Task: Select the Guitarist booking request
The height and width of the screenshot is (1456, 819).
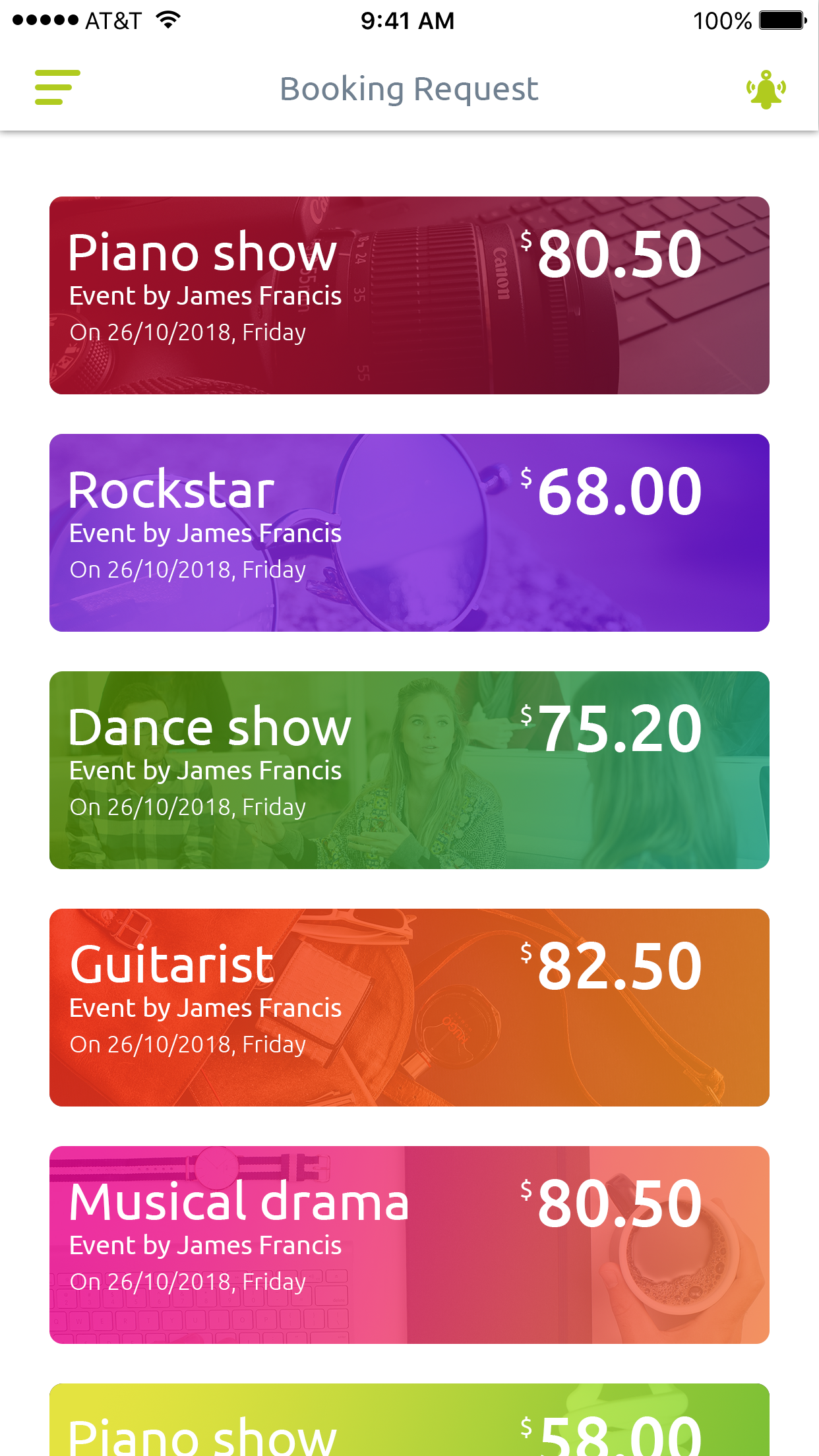Action: tap(409, 1008)
